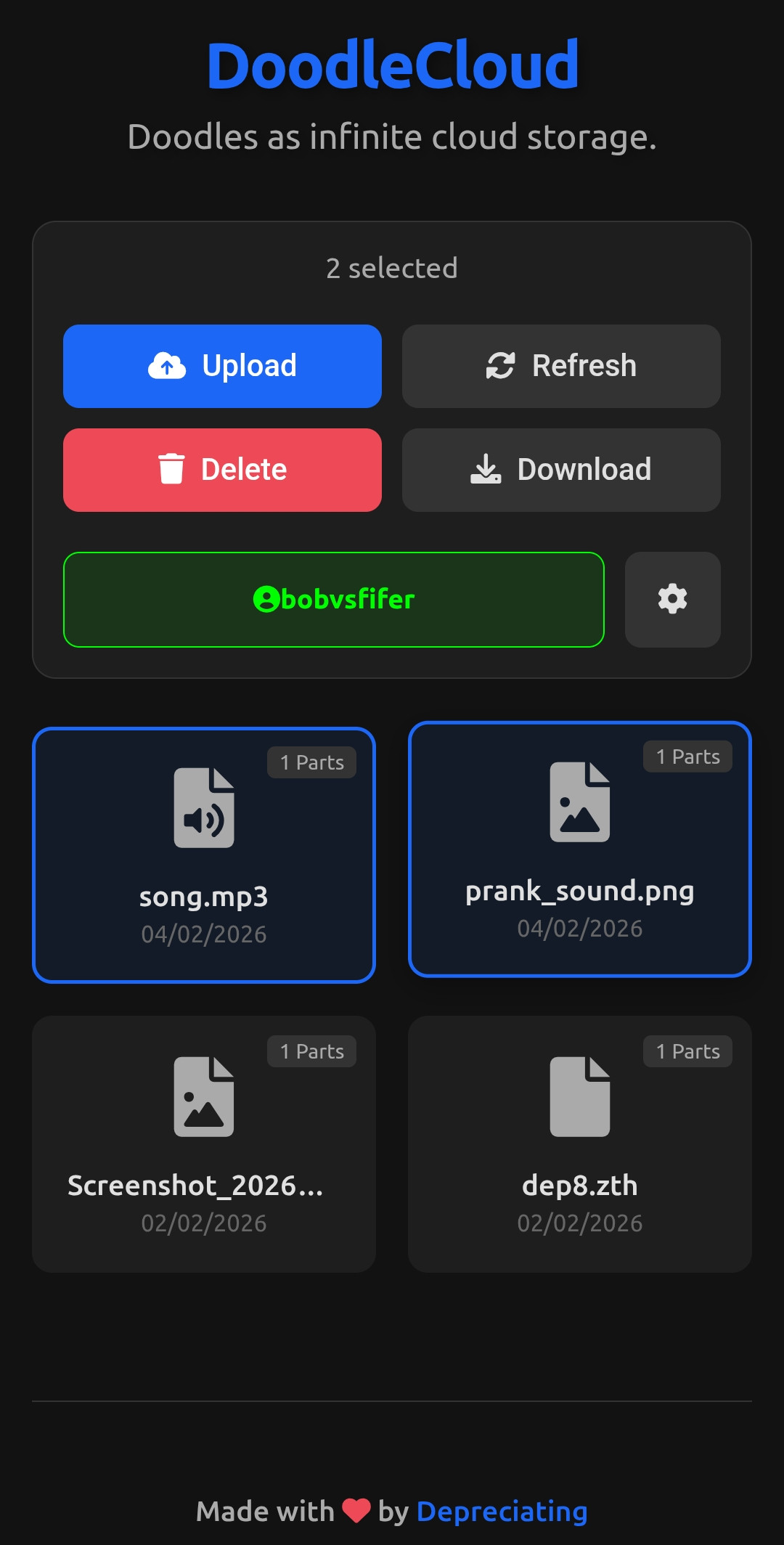
Task: Deselect the prank_sound.png card
Action: pyautogui.click(x=580, y=849)
